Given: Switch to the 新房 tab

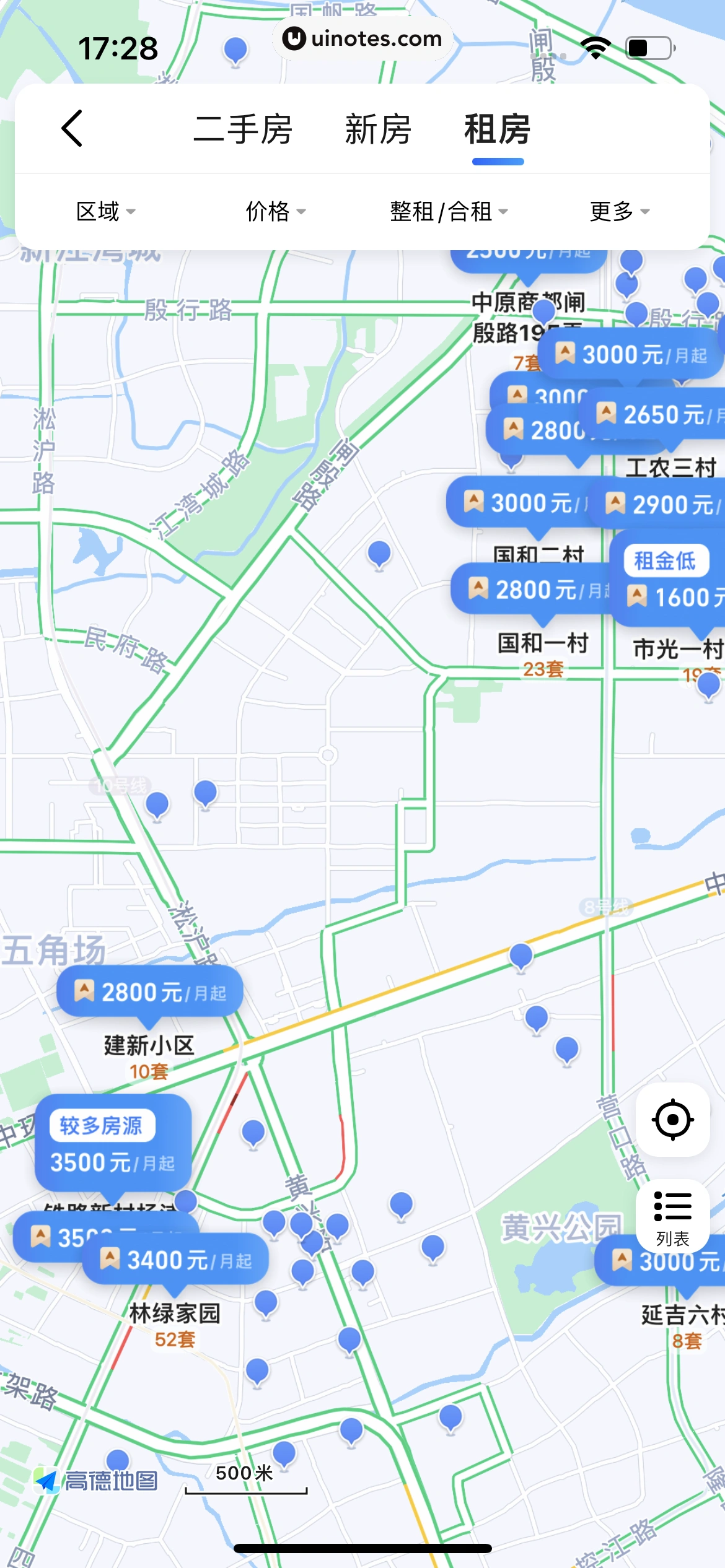Looking at the screenshot, I should (378, 129).
